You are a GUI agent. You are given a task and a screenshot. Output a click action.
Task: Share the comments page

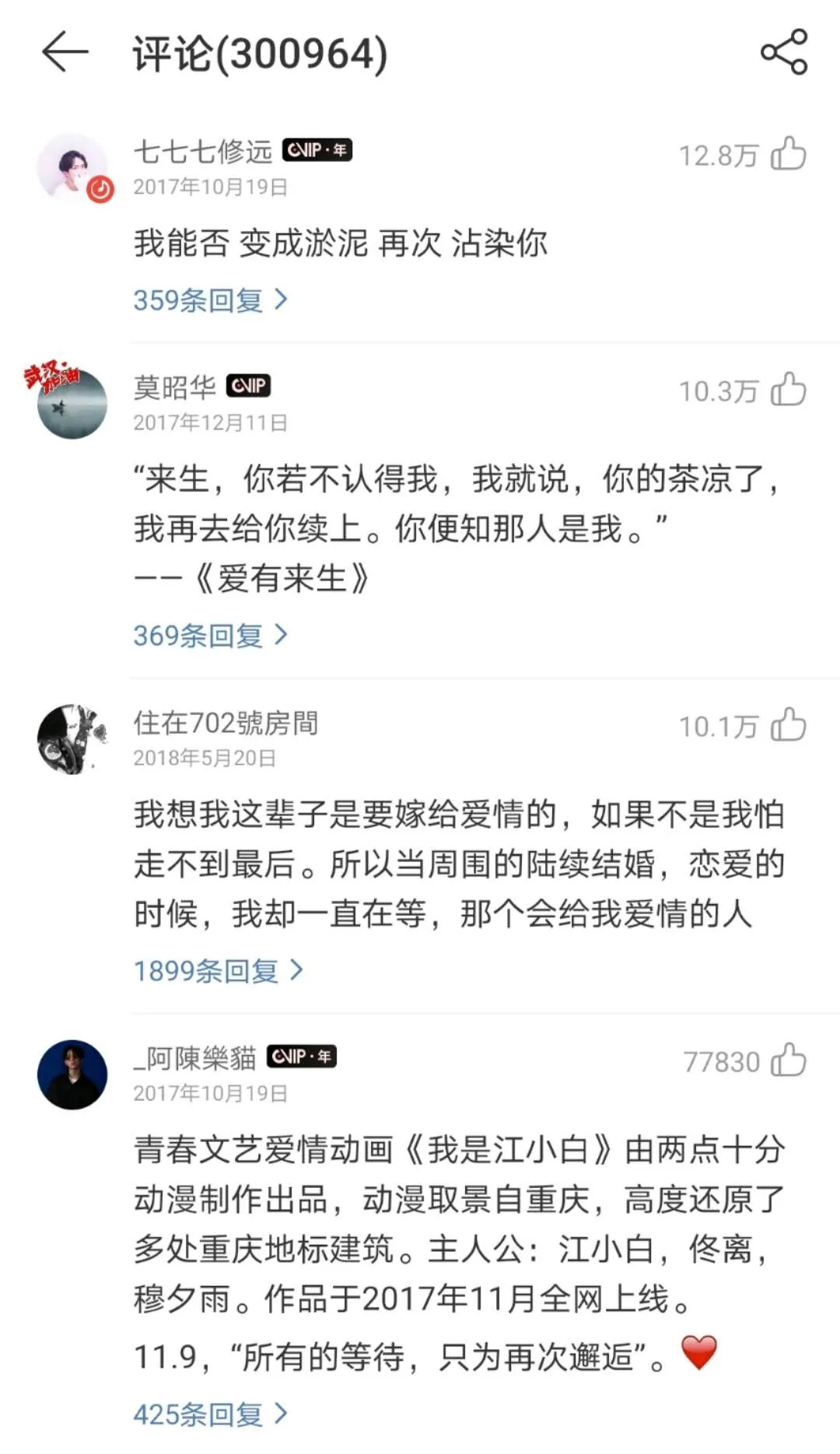coord(783,52)
